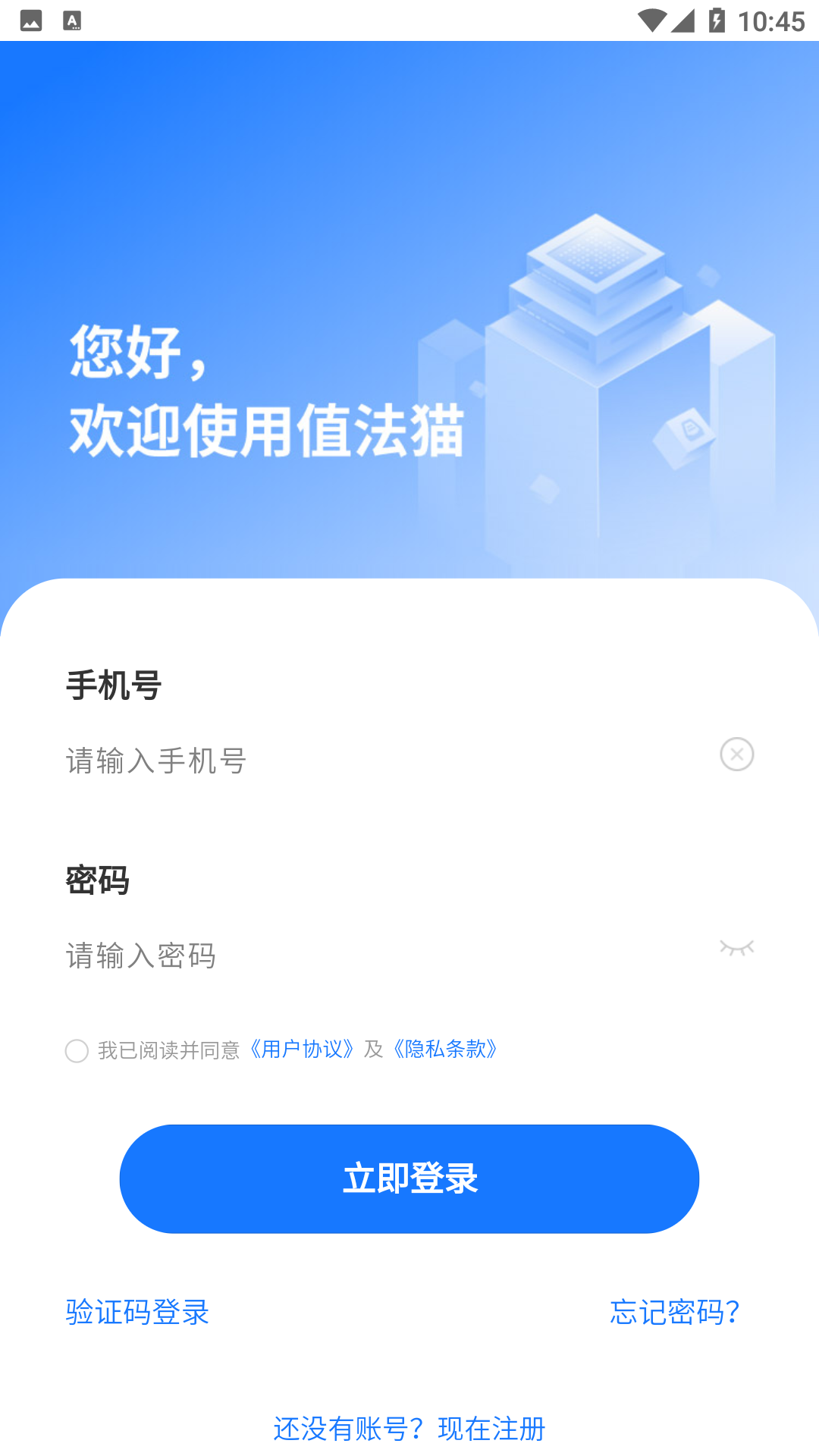
Task: Open the image notification icon top left
Action: pyautogui.click(x=32, y=21)
